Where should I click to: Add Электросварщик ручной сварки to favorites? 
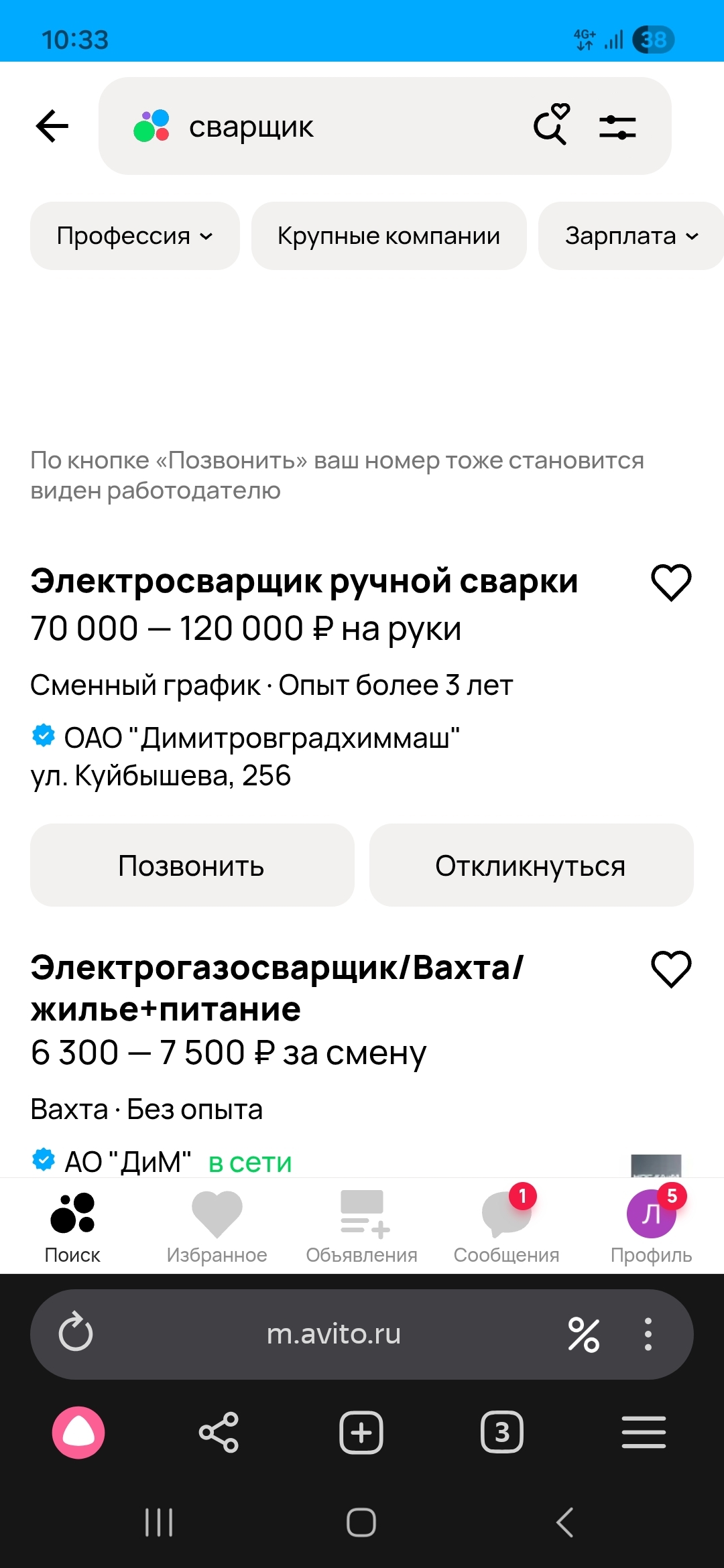pyautogui.click(x=671, y=582)
